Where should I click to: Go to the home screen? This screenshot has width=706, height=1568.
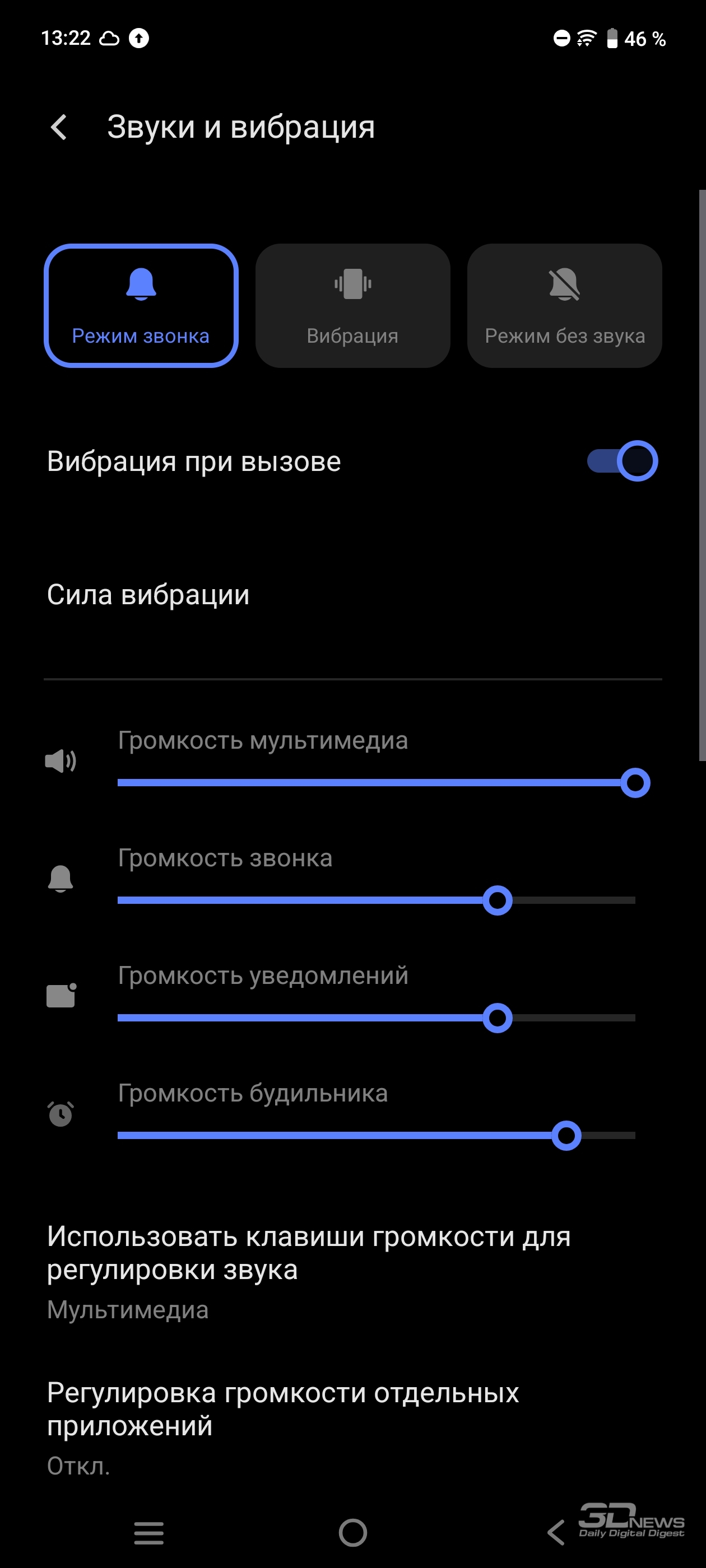coord(352,1533)
